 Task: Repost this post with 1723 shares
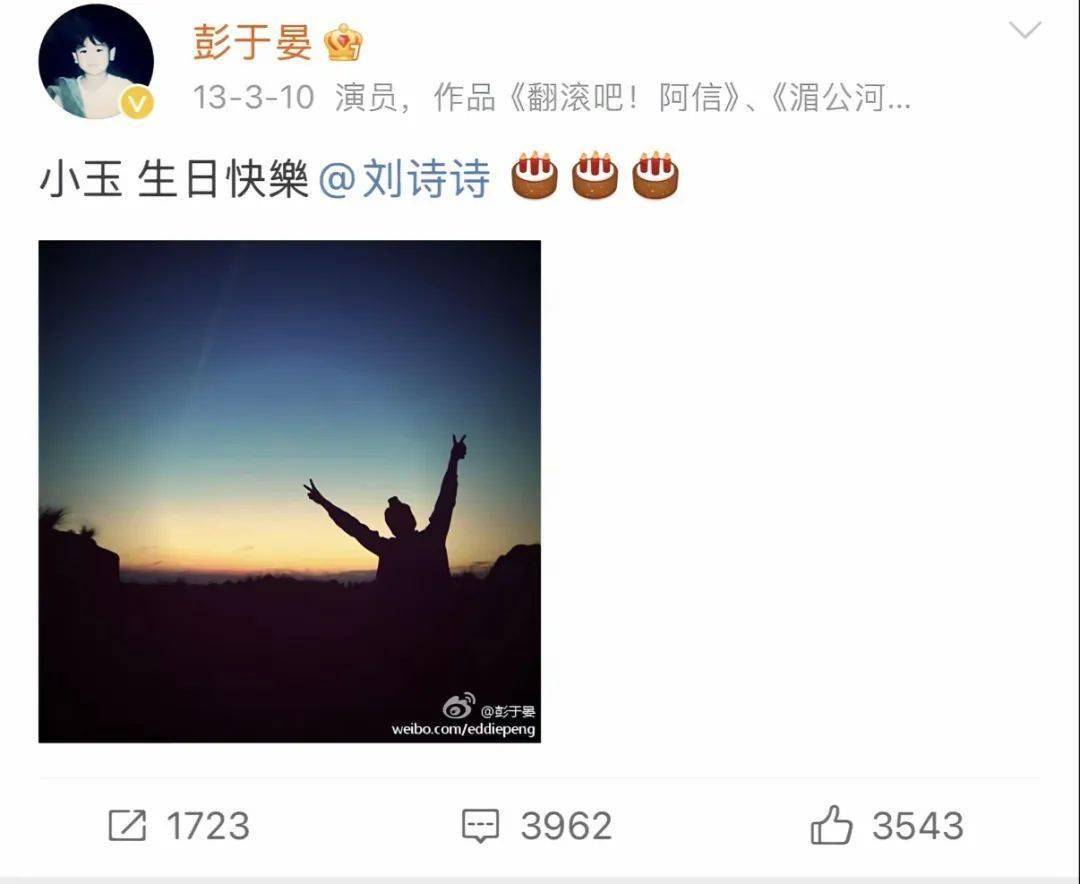[x=179, y=826]
